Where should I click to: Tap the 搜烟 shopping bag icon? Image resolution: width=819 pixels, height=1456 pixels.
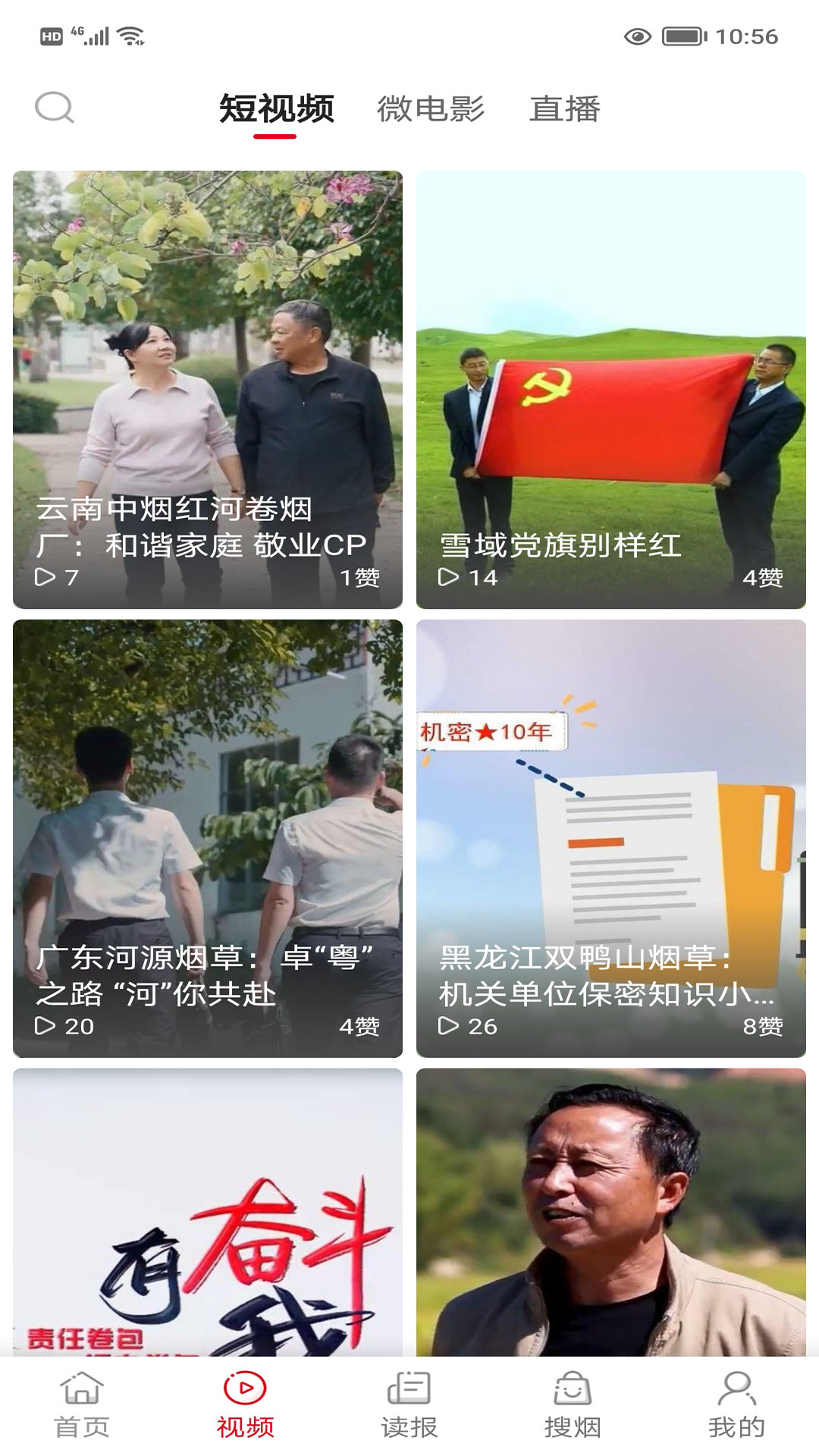(x=573, y=1407)
